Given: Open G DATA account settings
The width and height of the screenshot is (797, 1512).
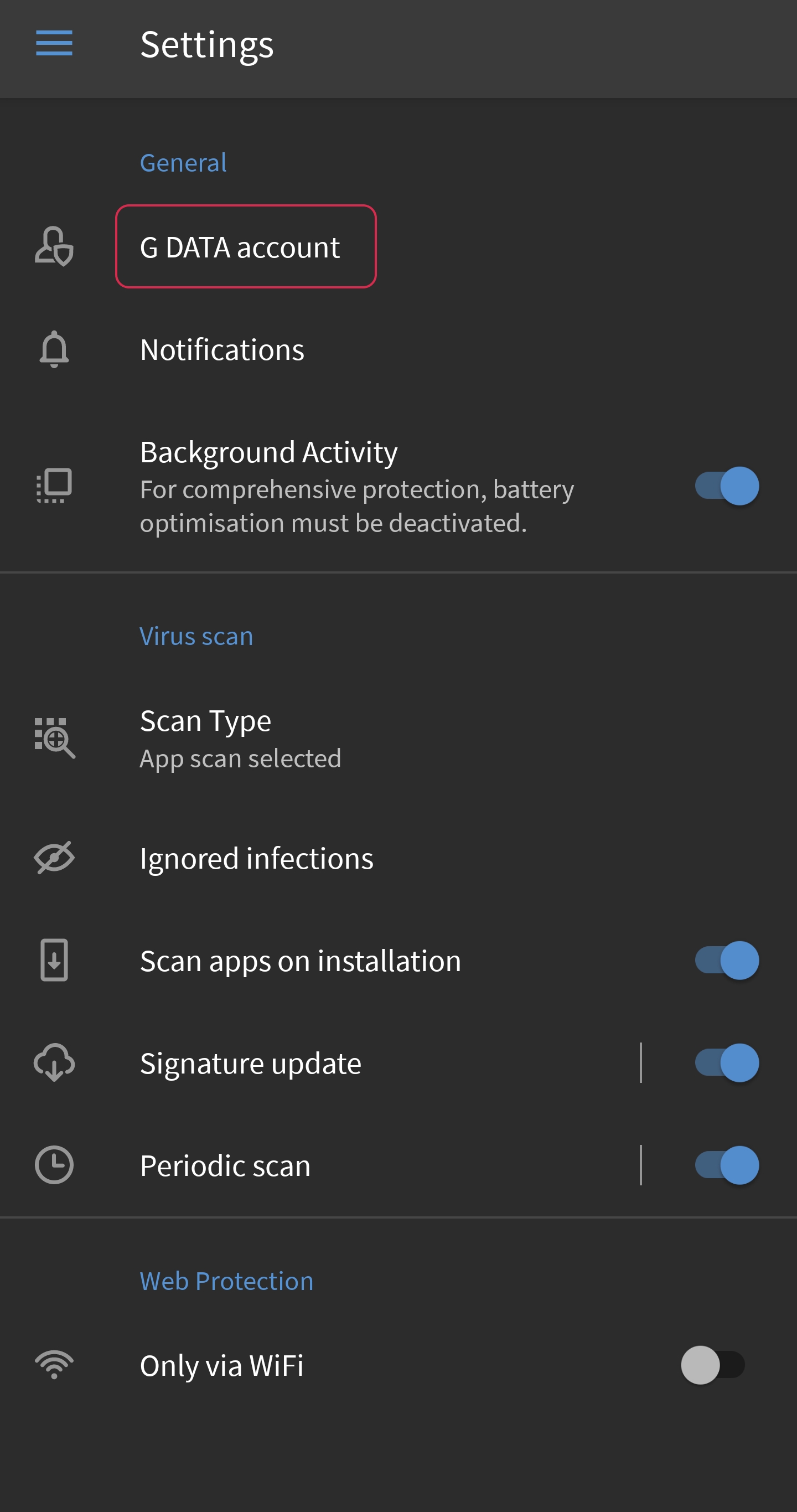Looking at the screenshot, I should point(245,246).
